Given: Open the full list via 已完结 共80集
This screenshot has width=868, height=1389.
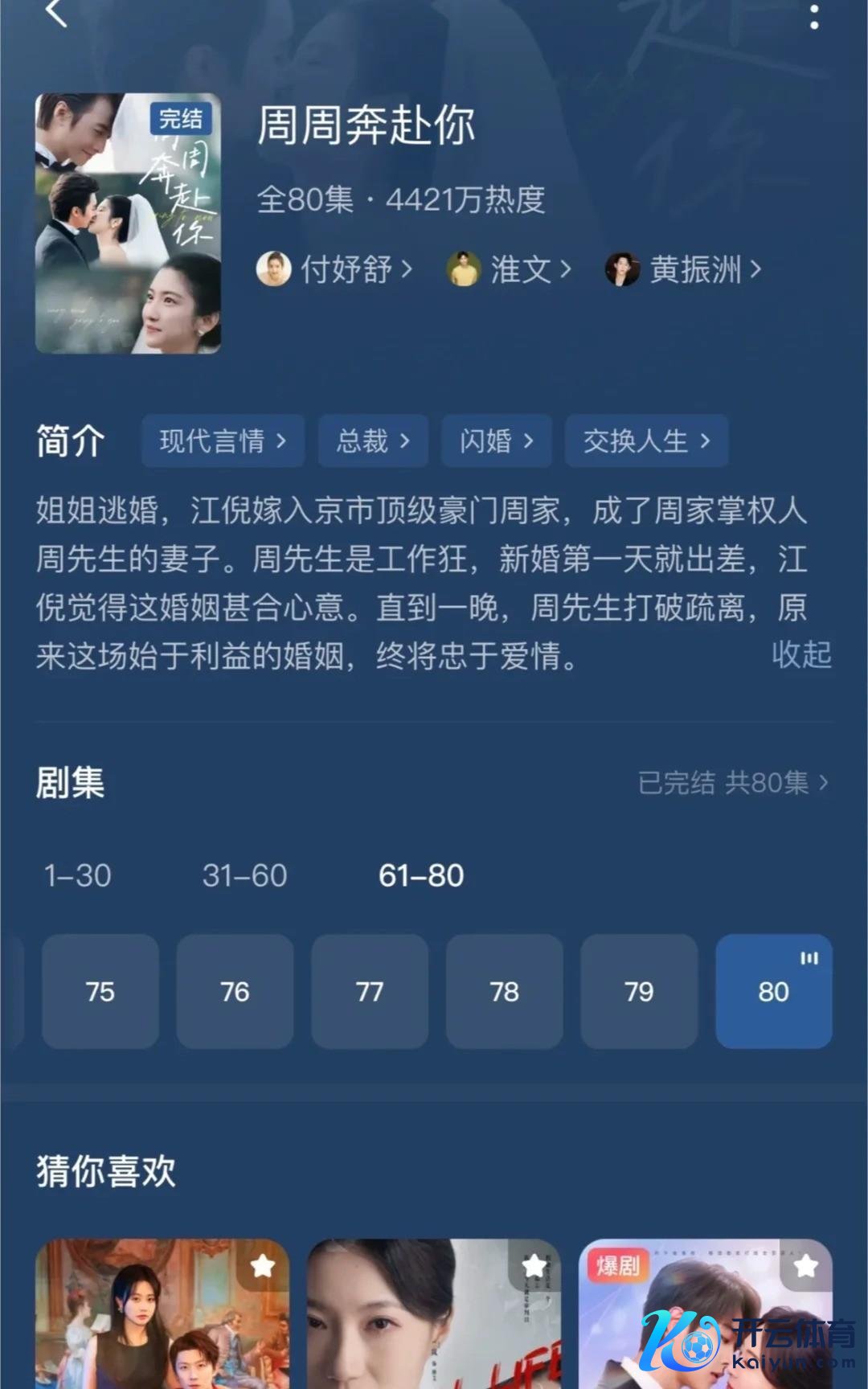Looking at the screenshot, I should [732, 782].
